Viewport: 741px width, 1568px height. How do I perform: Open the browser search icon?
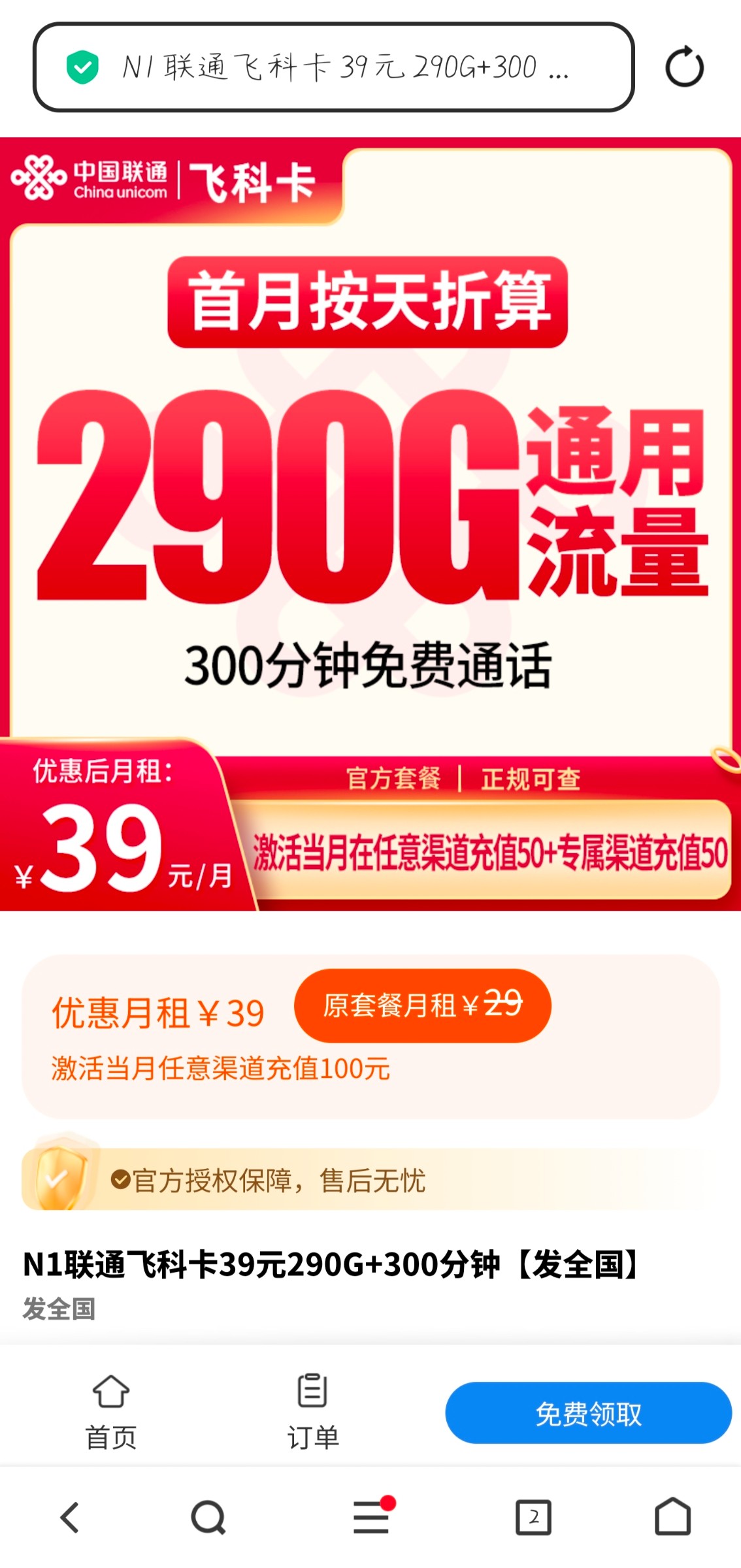pyautogui.click(x=208, y=1516)
